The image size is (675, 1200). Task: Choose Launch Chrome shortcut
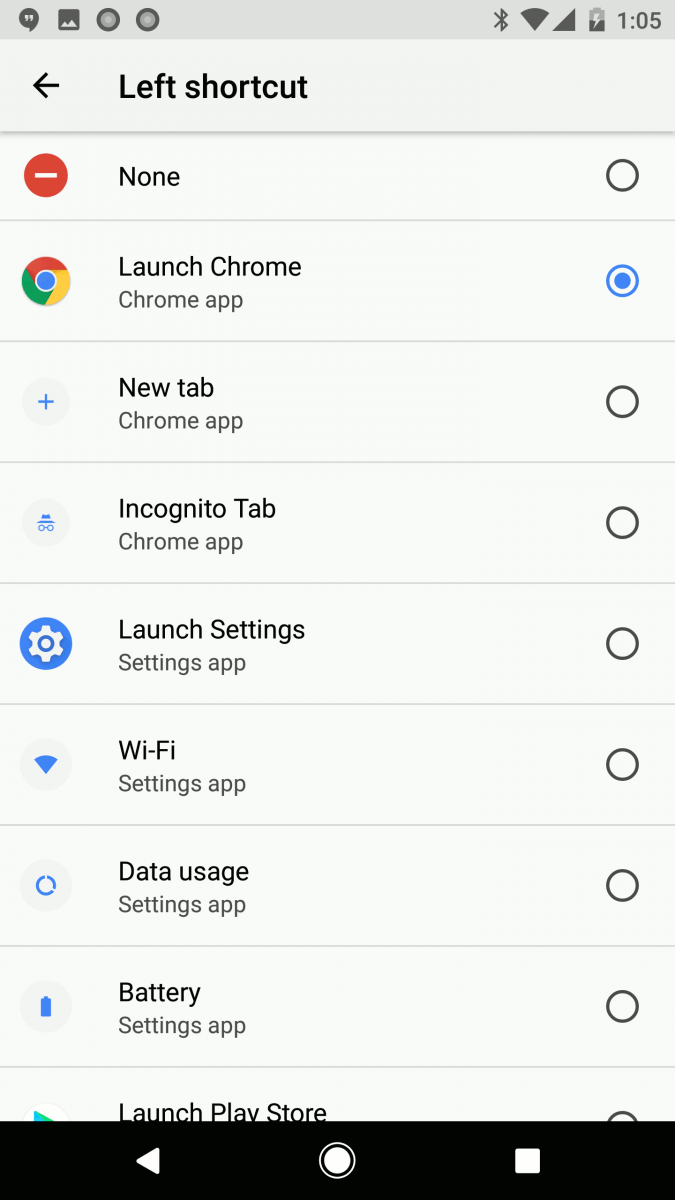[x=337, y=281]
